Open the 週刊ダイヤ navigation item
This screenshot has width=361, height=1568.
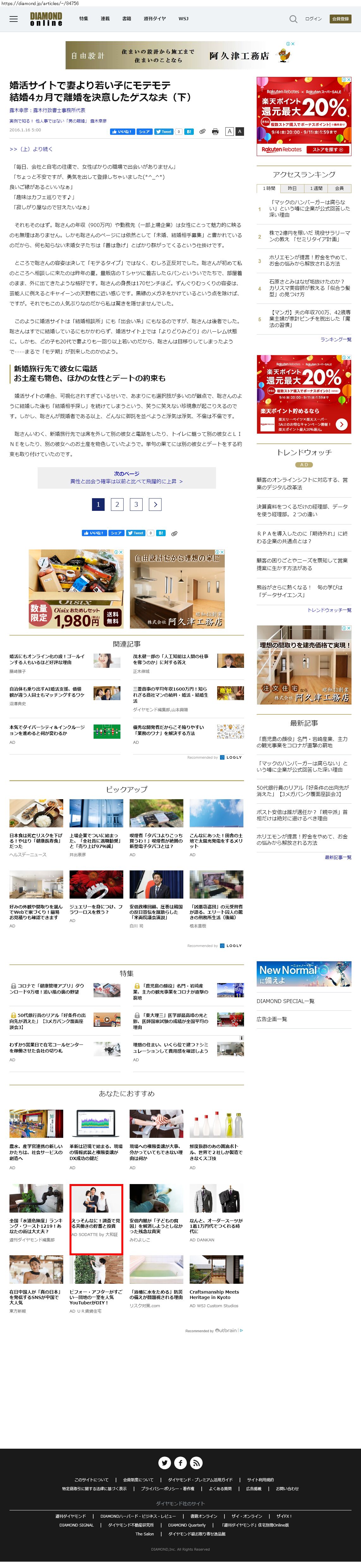click(154, 19)
